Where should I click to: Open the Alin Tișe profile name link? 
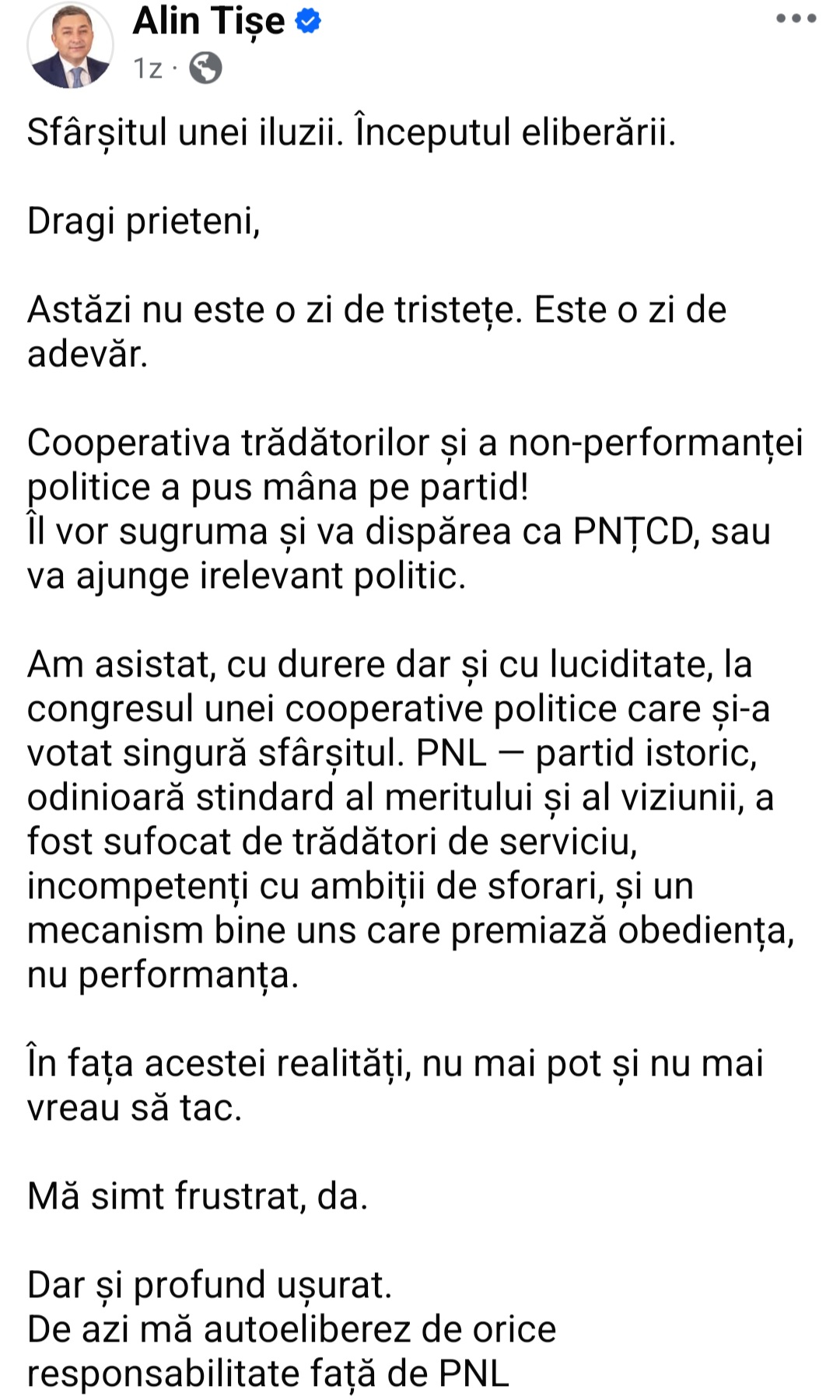click(208, 21)
